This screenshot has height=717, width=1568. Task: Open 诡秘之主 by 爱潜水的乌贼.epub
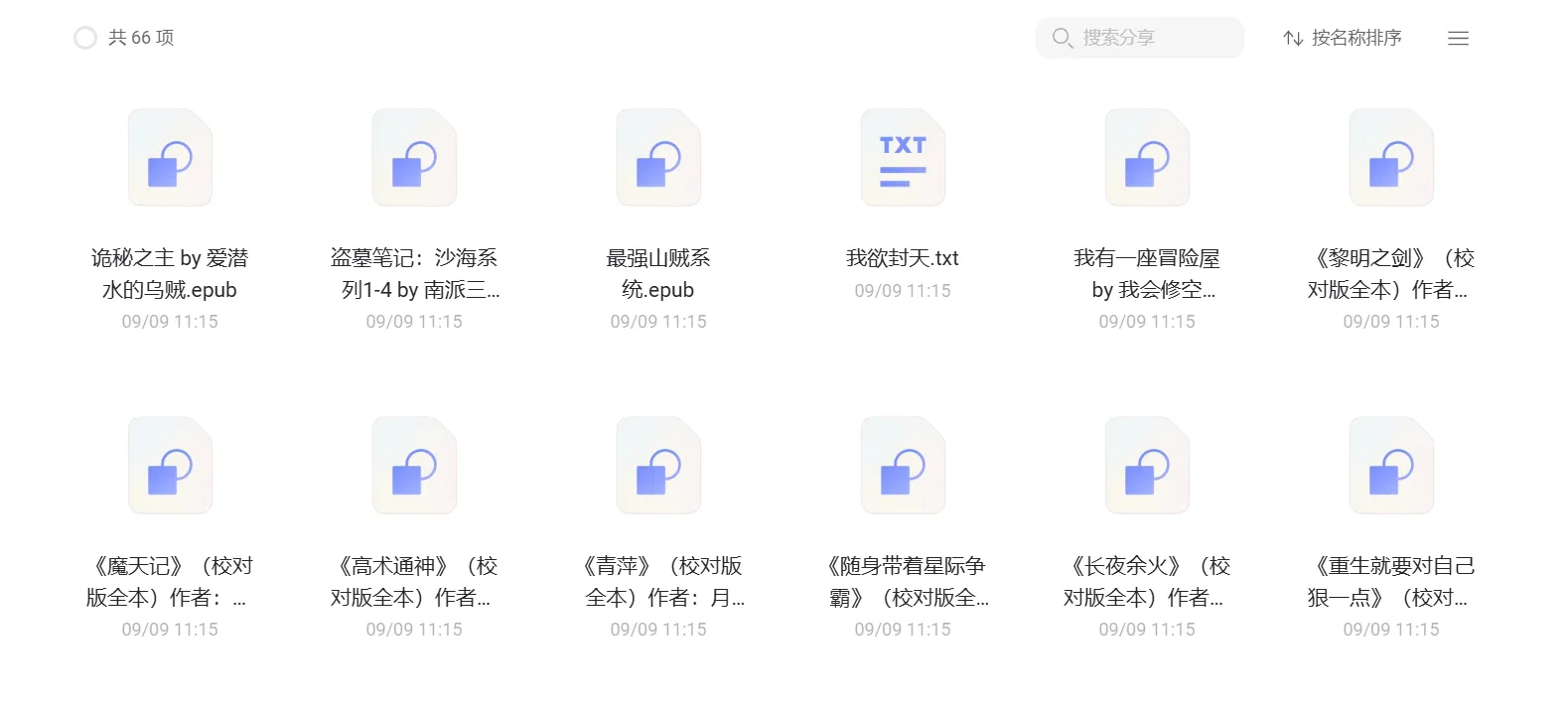170,158
